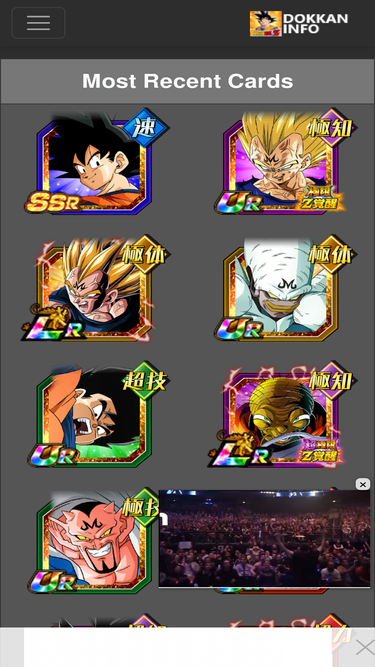
Task: Go to Dokkan Info home logo
Action: pos(299,23)
